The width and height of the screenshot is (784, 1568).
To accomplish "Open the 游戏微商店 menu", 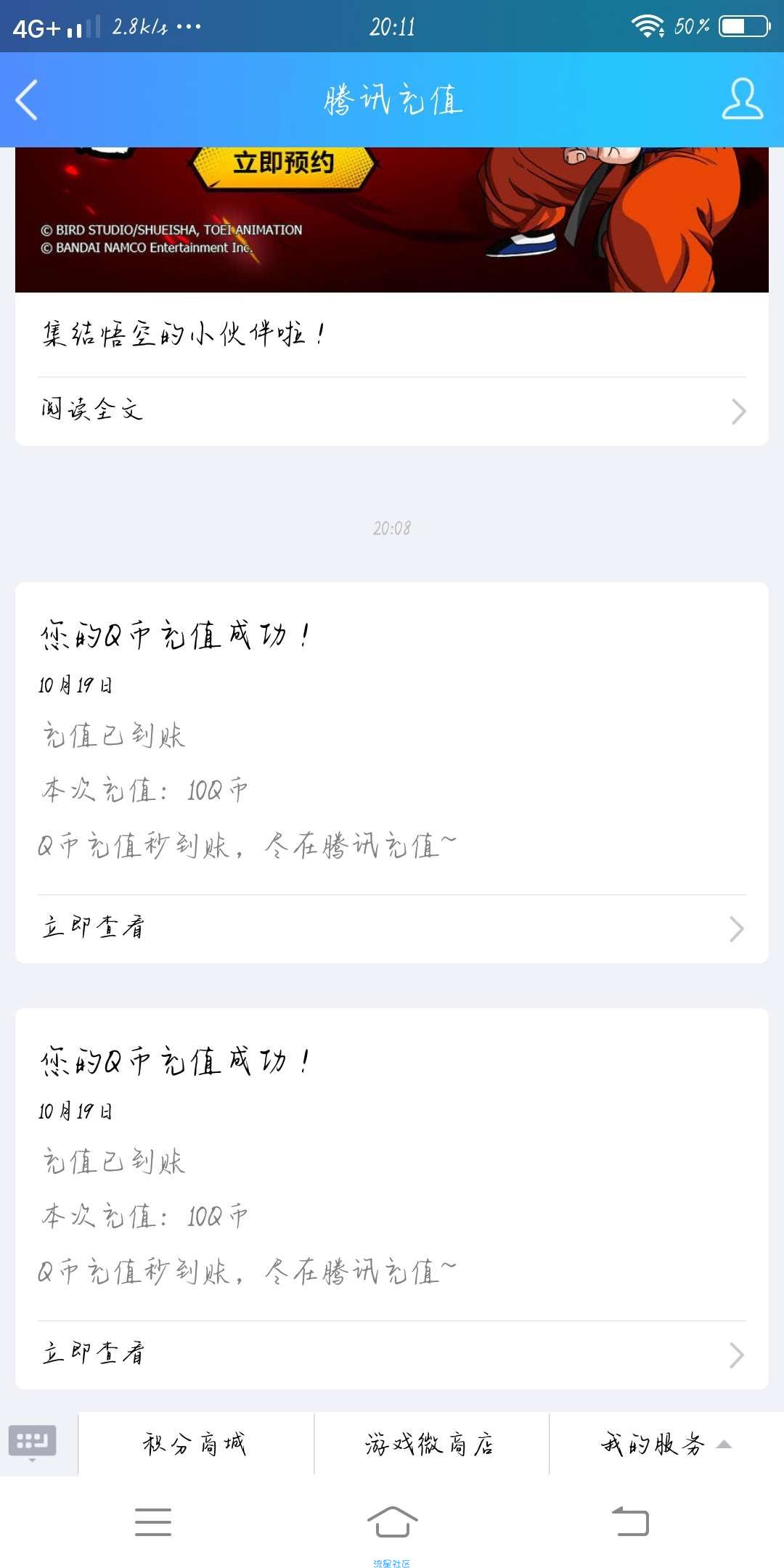I will tap(431, 1444).
